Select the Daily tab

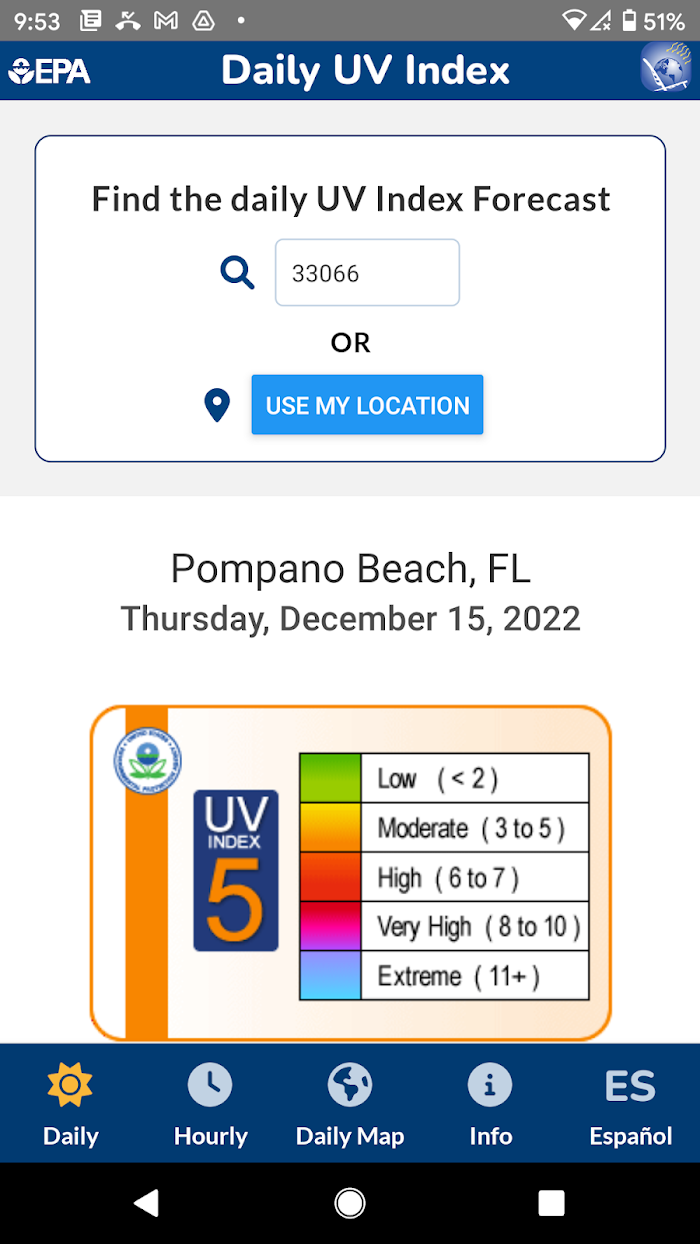(x=70, y=1104)
